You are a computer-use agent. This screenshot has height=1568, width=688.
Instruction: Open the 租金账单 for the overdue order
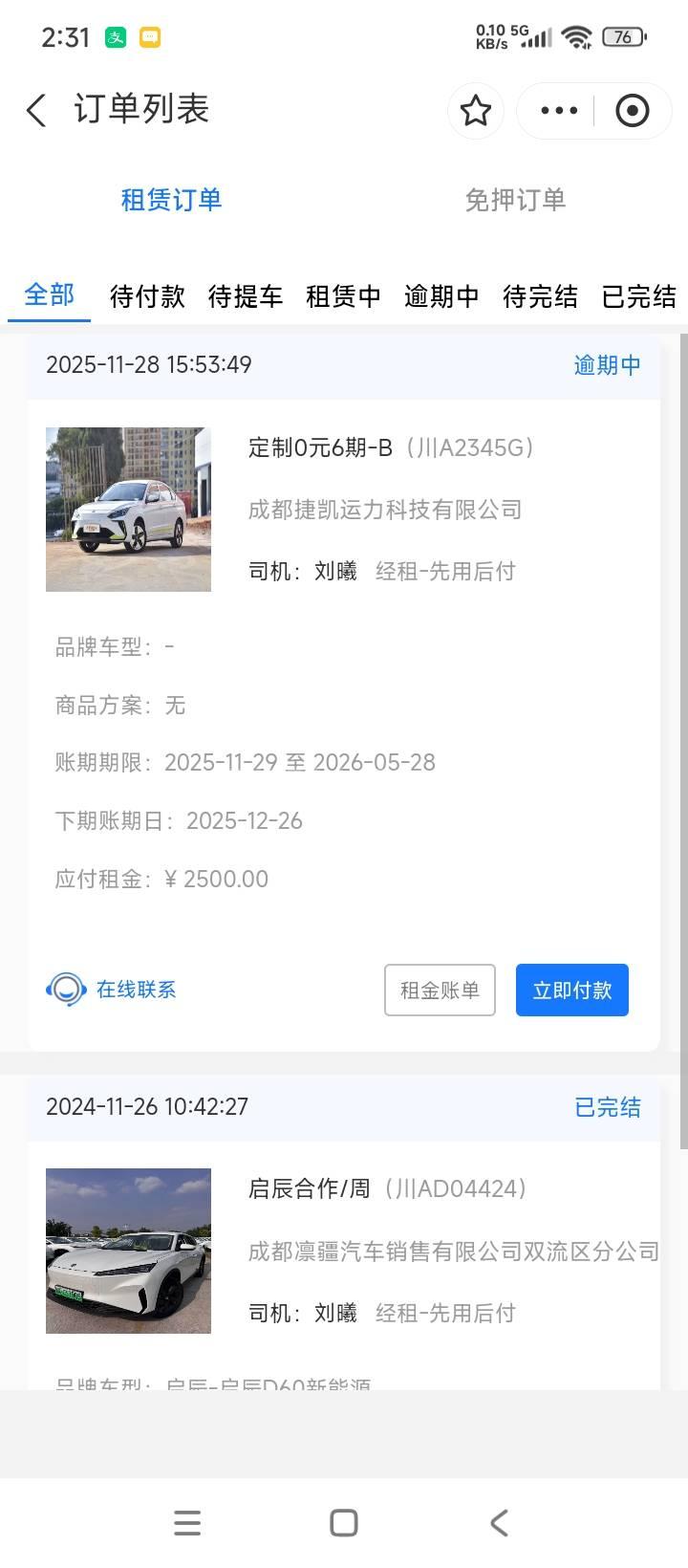(x=440, y=990)
